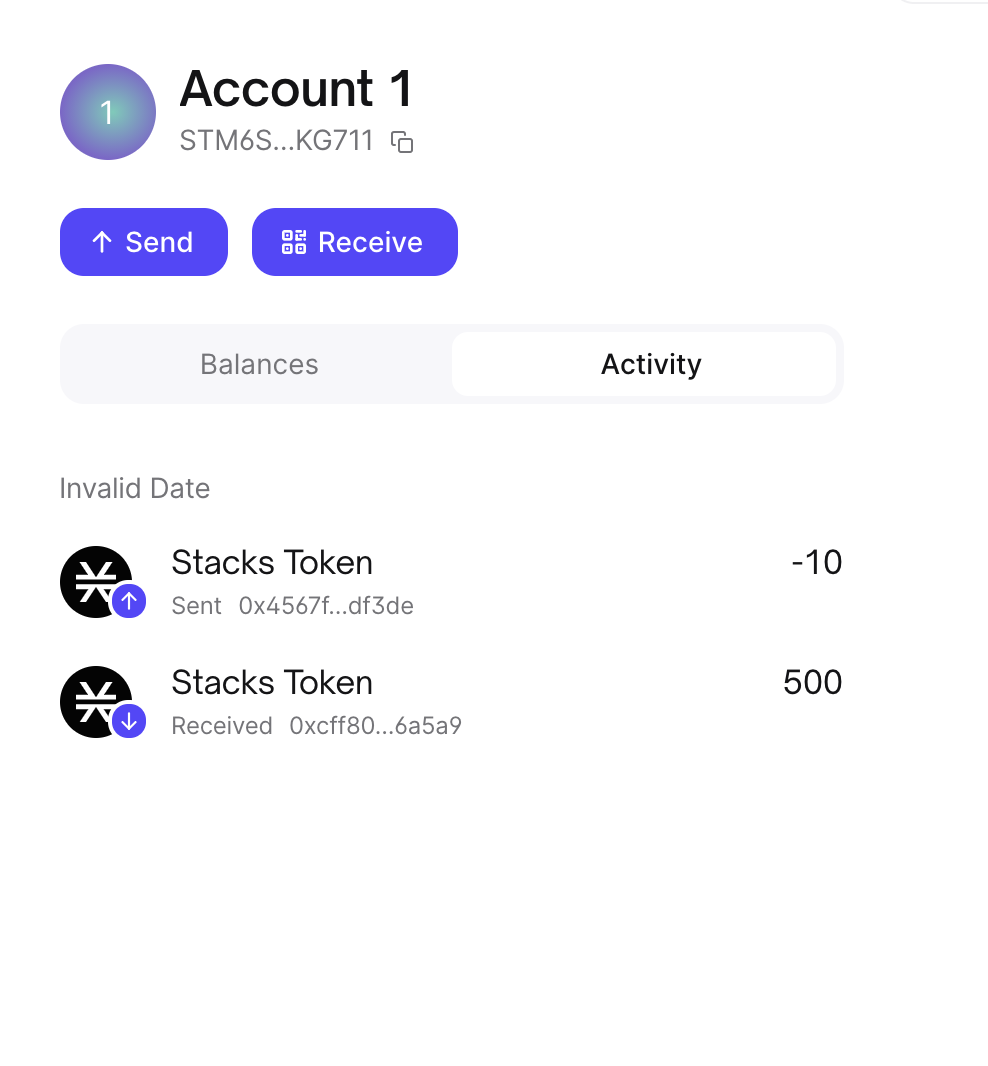Open the Sent -10 Stacks Token transaction

pos(450,582)
